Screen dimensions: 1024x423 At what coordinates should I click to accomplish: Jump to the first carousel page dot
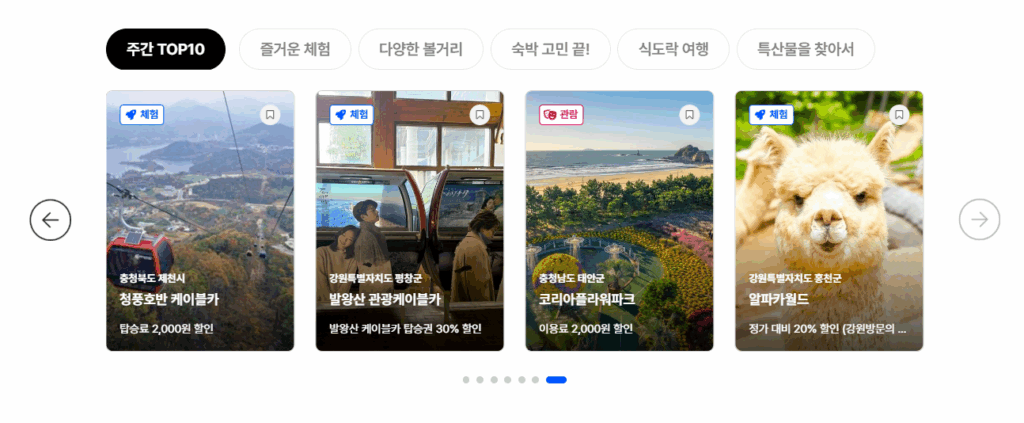(466, 380)
